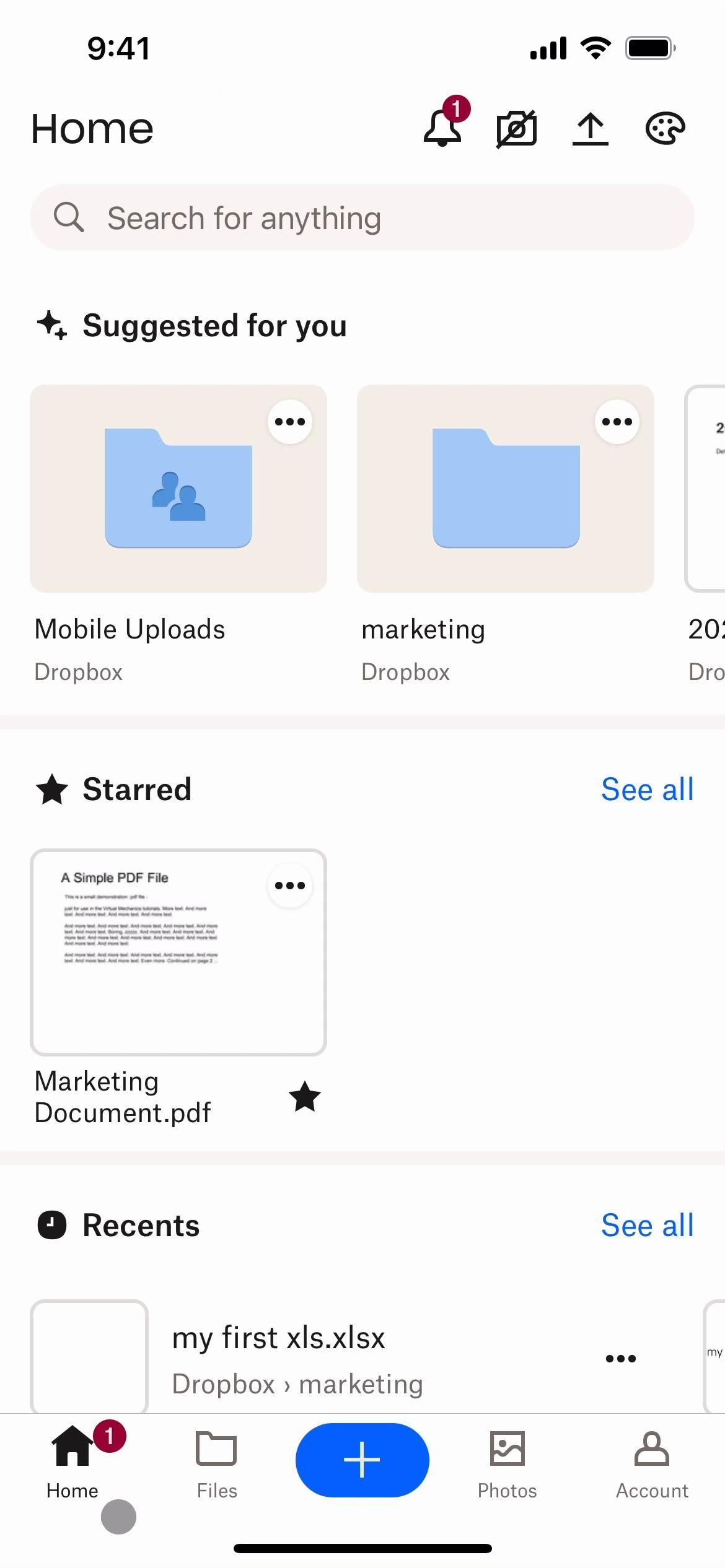Open more options for Mobile Uploads

[290, 422]
